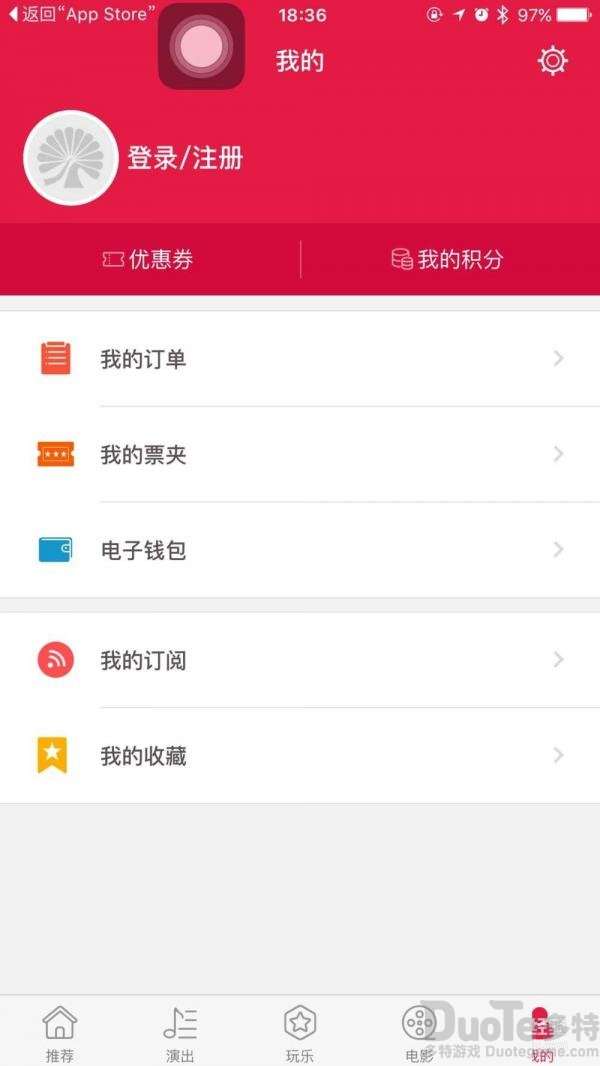Open 我的收藏 favorites row
Image resolution: width=600 pixels, height=1066 pixels.
300,756
